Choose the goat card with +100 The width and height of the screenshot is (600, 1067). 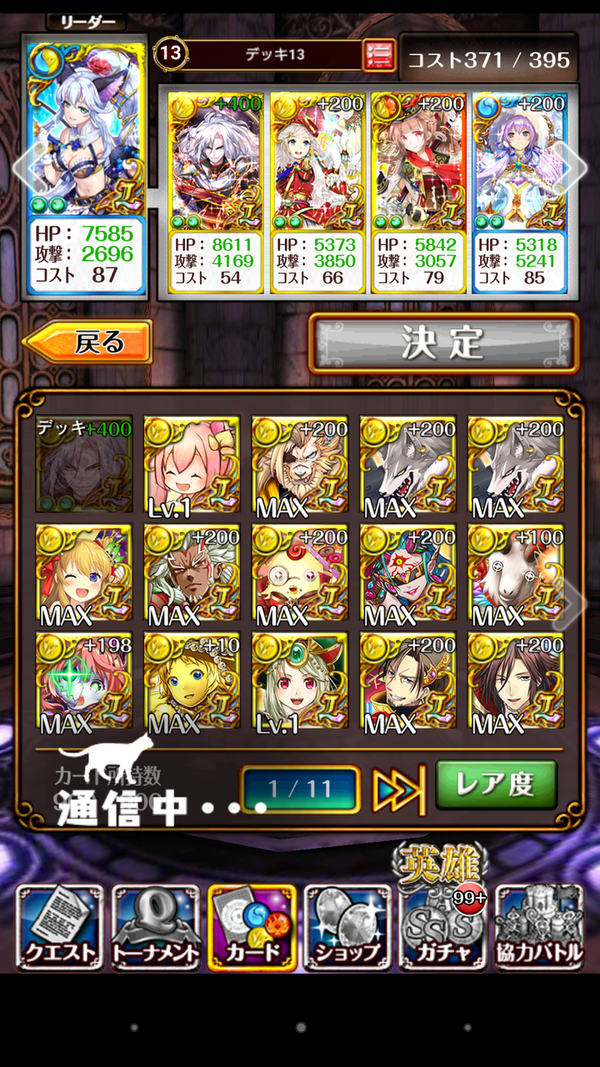[x=516, y=575]
